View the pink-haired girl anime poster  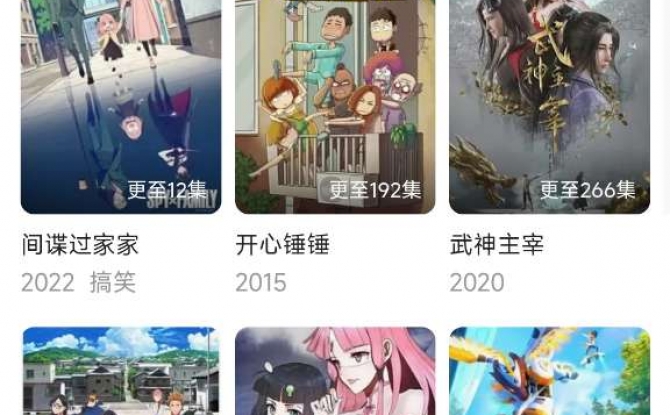click(x=335, y=372)
